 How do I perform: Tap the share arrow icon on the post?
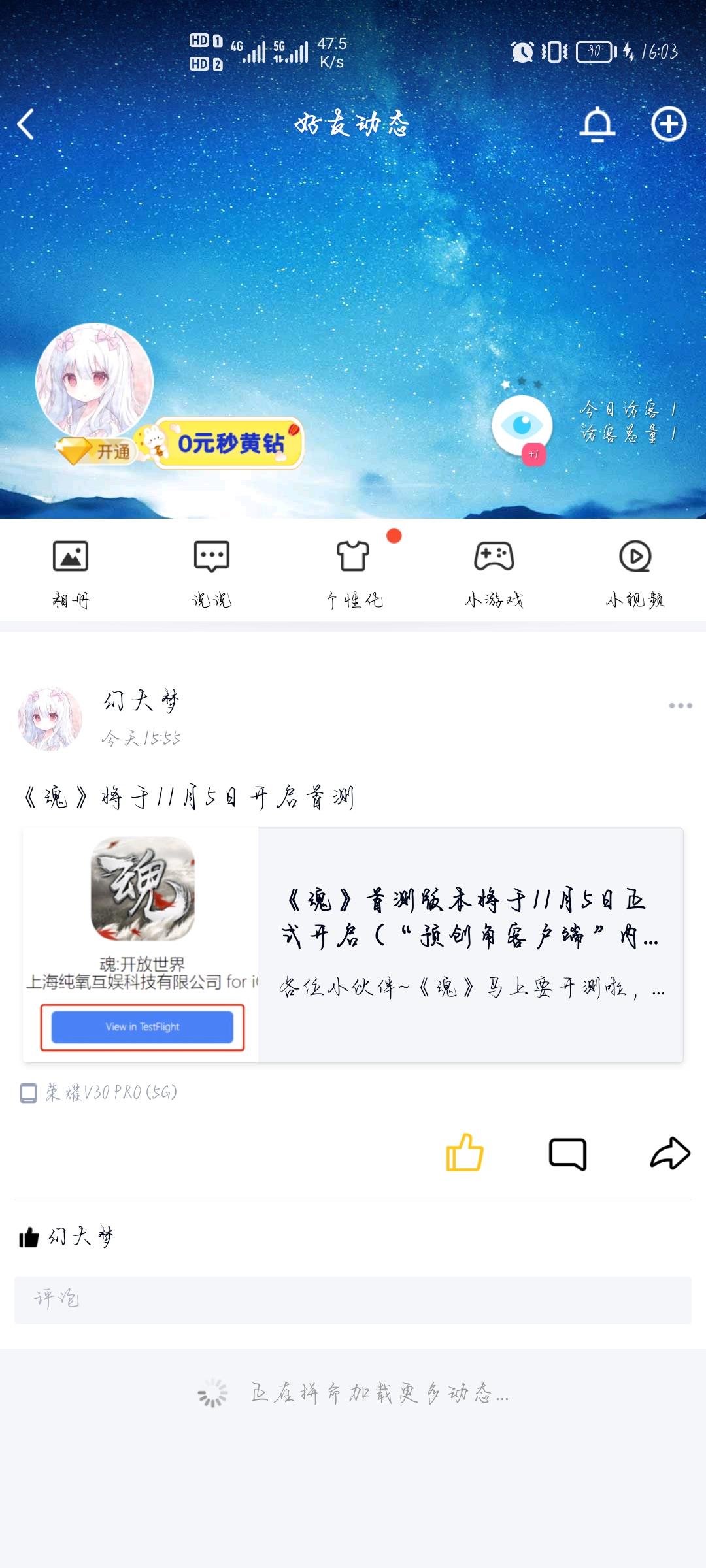pyautogui.click(x=668, y=1151)
